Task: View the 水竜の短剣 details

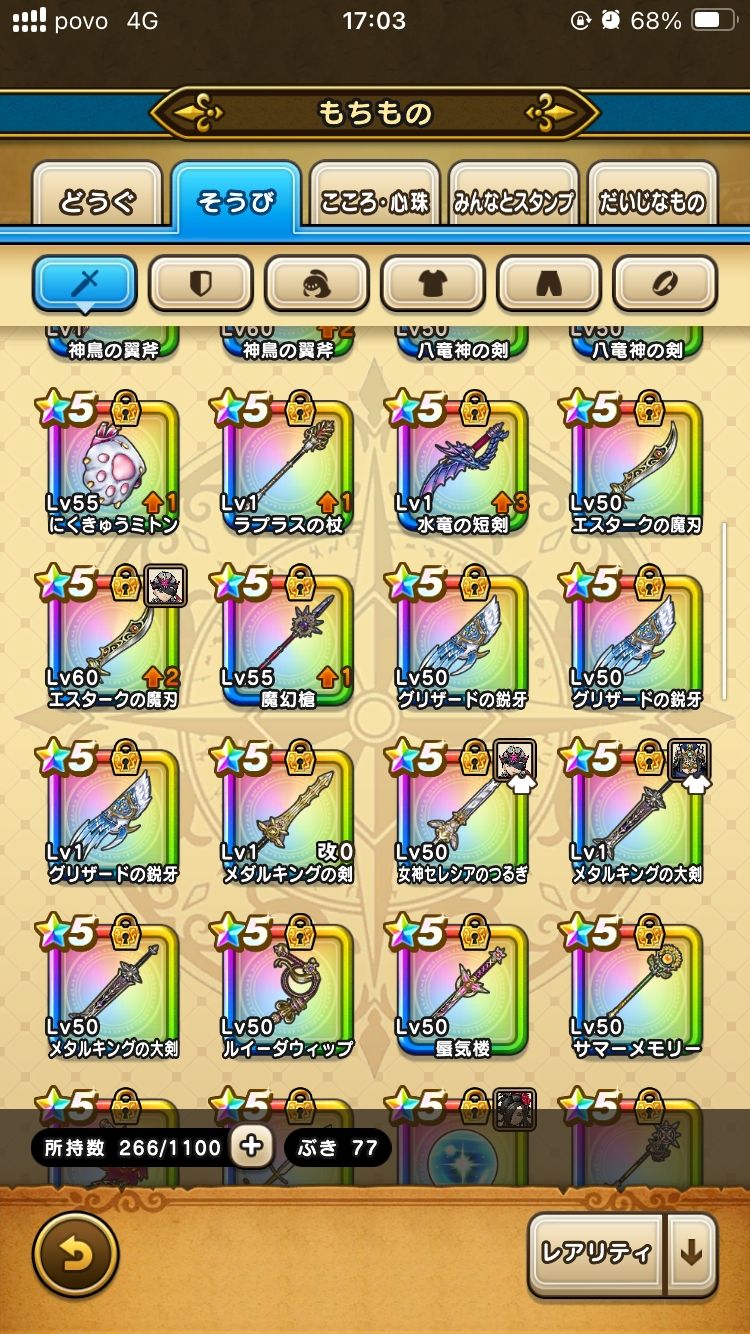Action: pos(461,470)
